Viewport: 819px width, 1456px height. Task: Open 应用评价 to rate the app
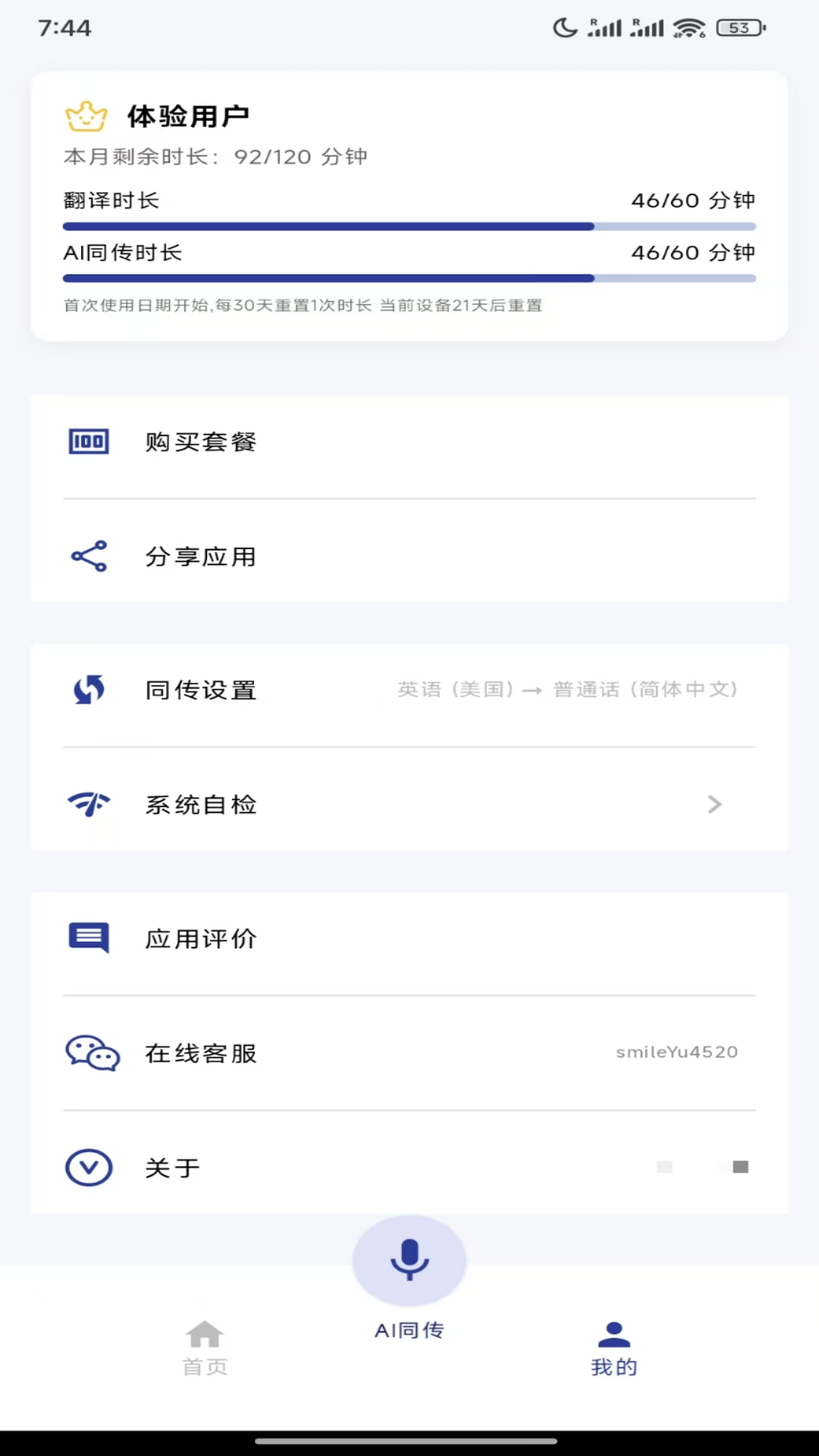click(x=409, y=939)
